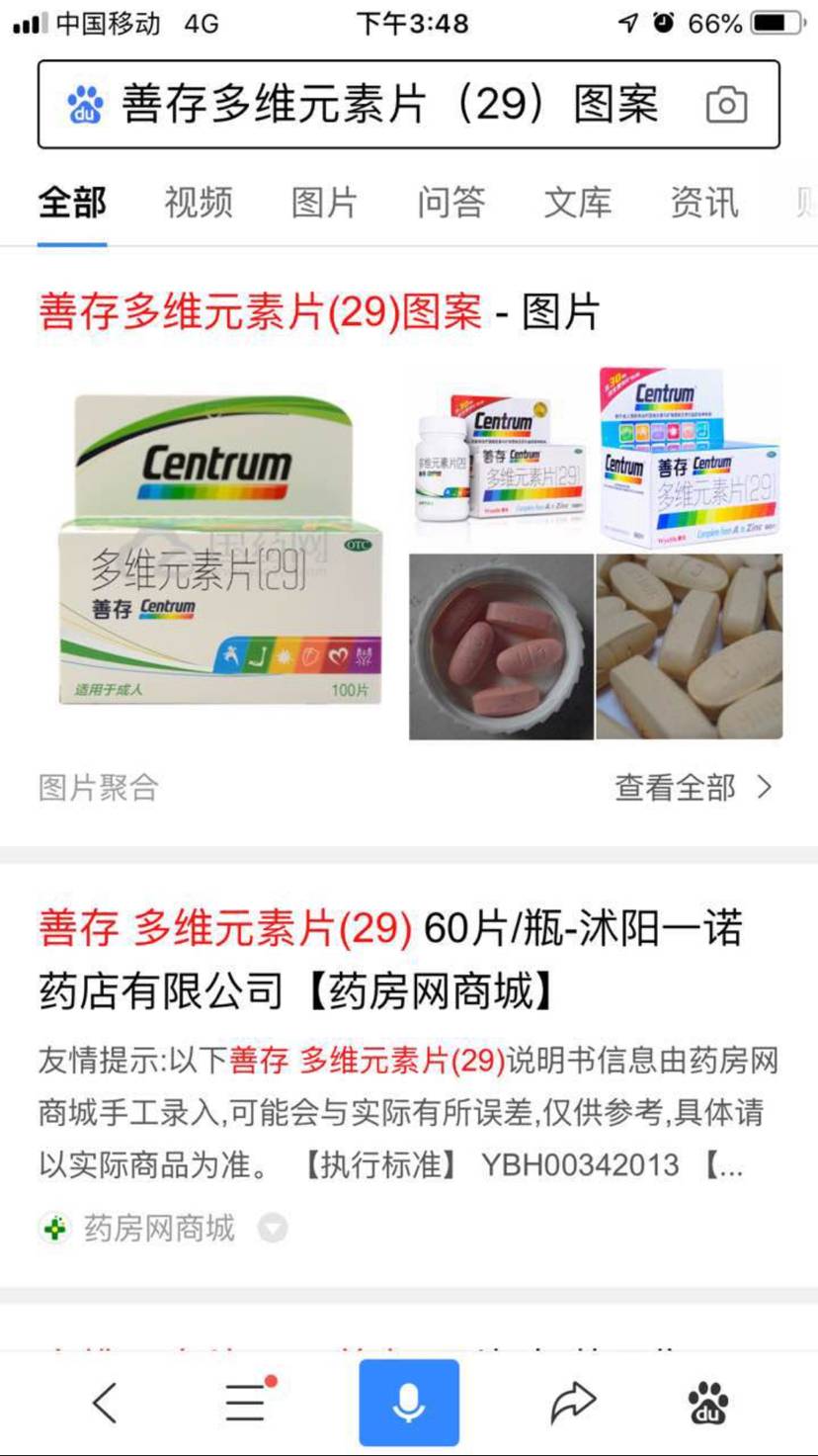Start voice search with the microphone button

coord(409,1402)
